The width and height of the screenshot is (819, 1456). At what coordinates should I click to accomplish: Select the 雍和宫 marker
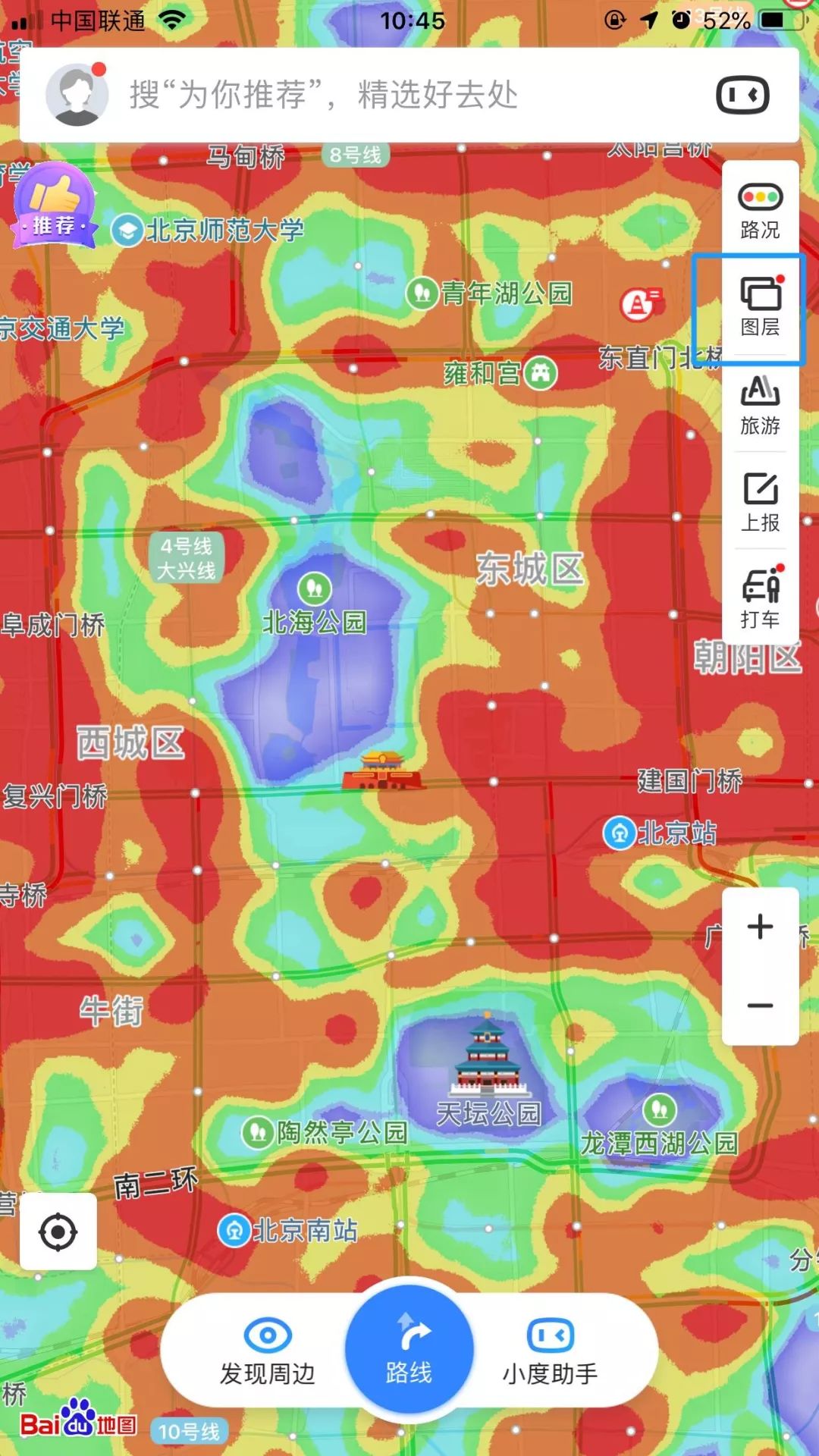tap(541, 373)
